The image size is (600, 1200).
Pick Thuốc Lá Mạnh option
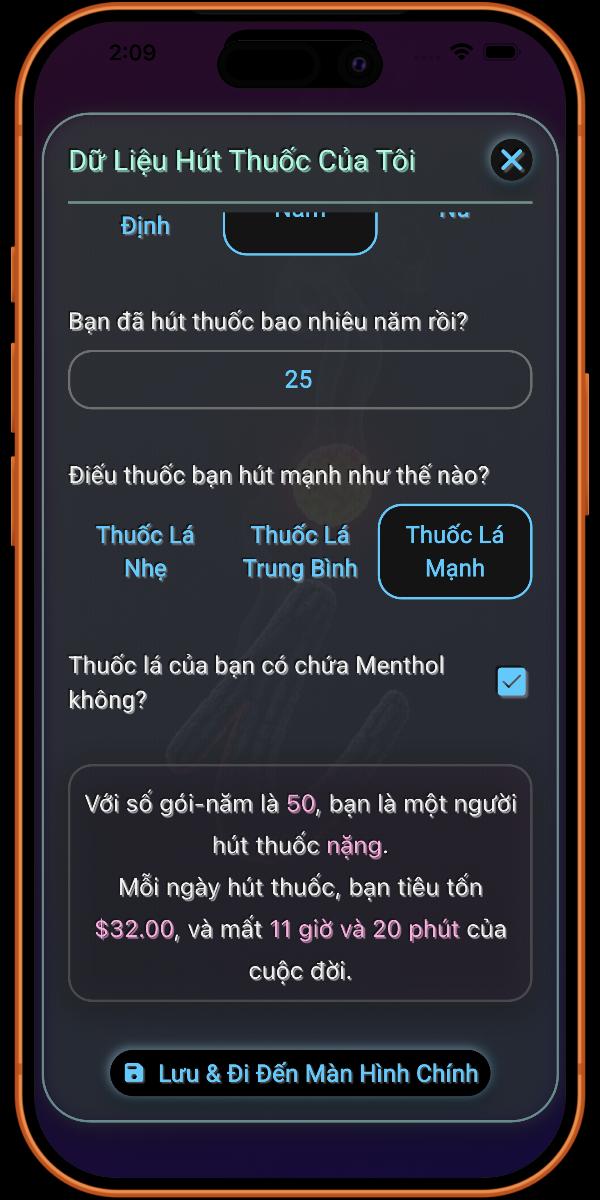pyautogui.click(x=455, y=552)
